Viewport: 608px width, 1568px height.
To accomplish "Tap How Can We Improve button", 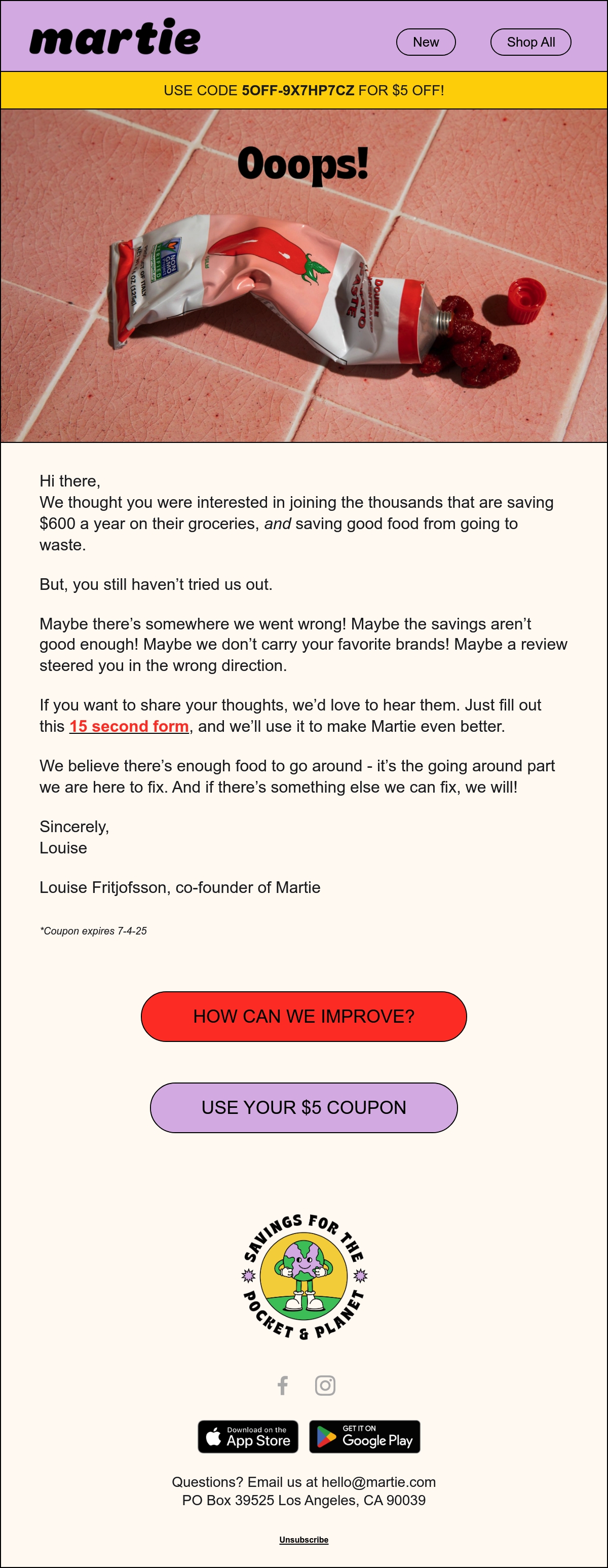I will (303, 1016).
